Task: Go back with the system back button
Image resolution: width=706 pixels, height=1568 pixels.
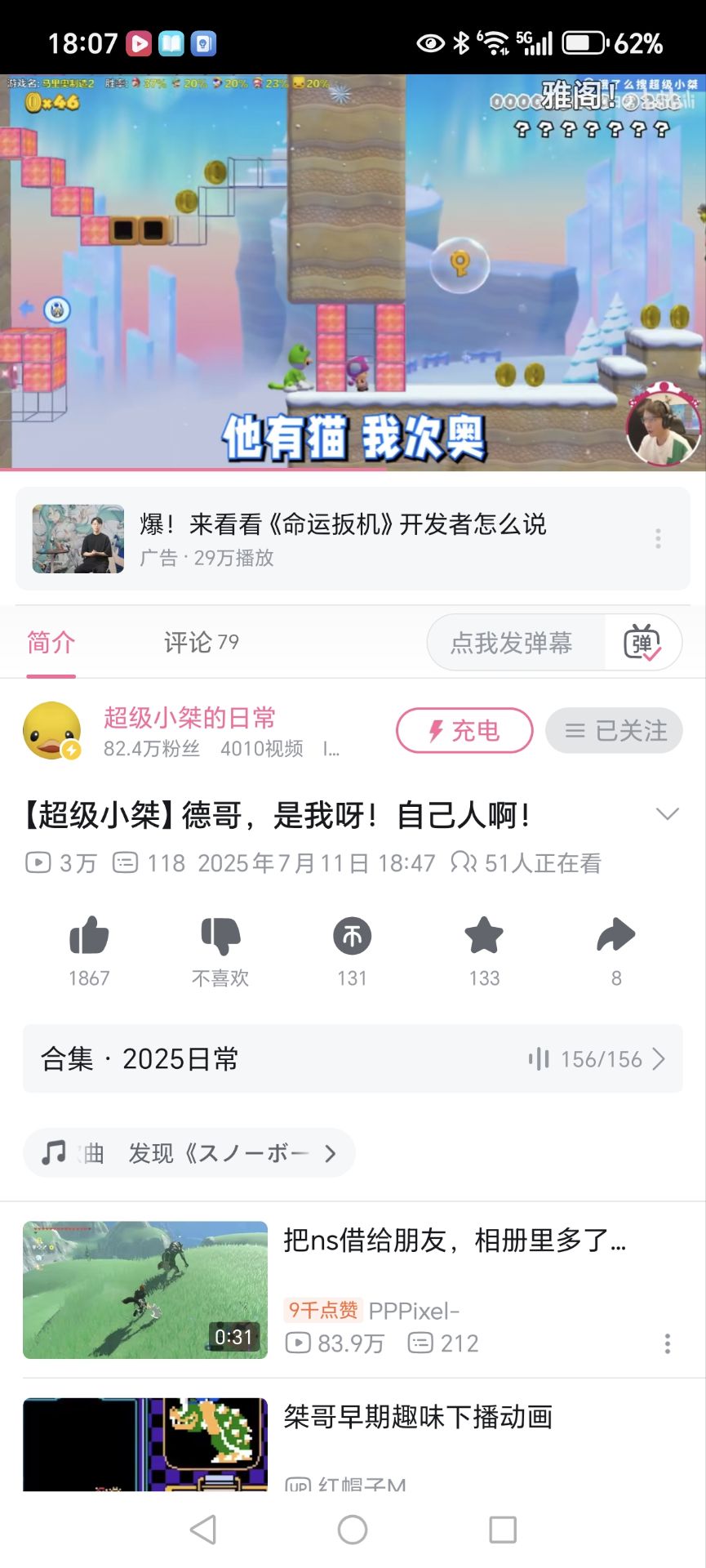Action: [203, 1530]
